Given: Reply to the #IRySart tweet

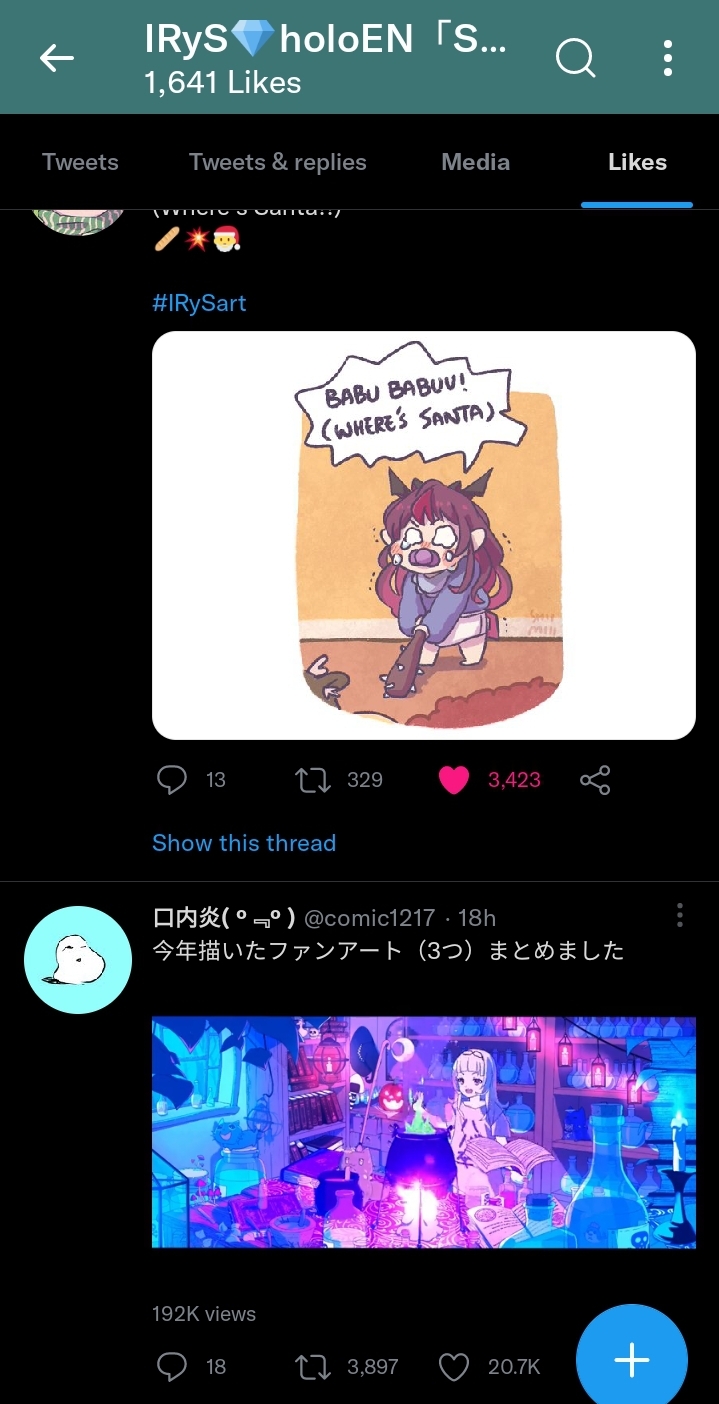Looking at the screenshot, I should pyautogui.click(x=172, y=780).
